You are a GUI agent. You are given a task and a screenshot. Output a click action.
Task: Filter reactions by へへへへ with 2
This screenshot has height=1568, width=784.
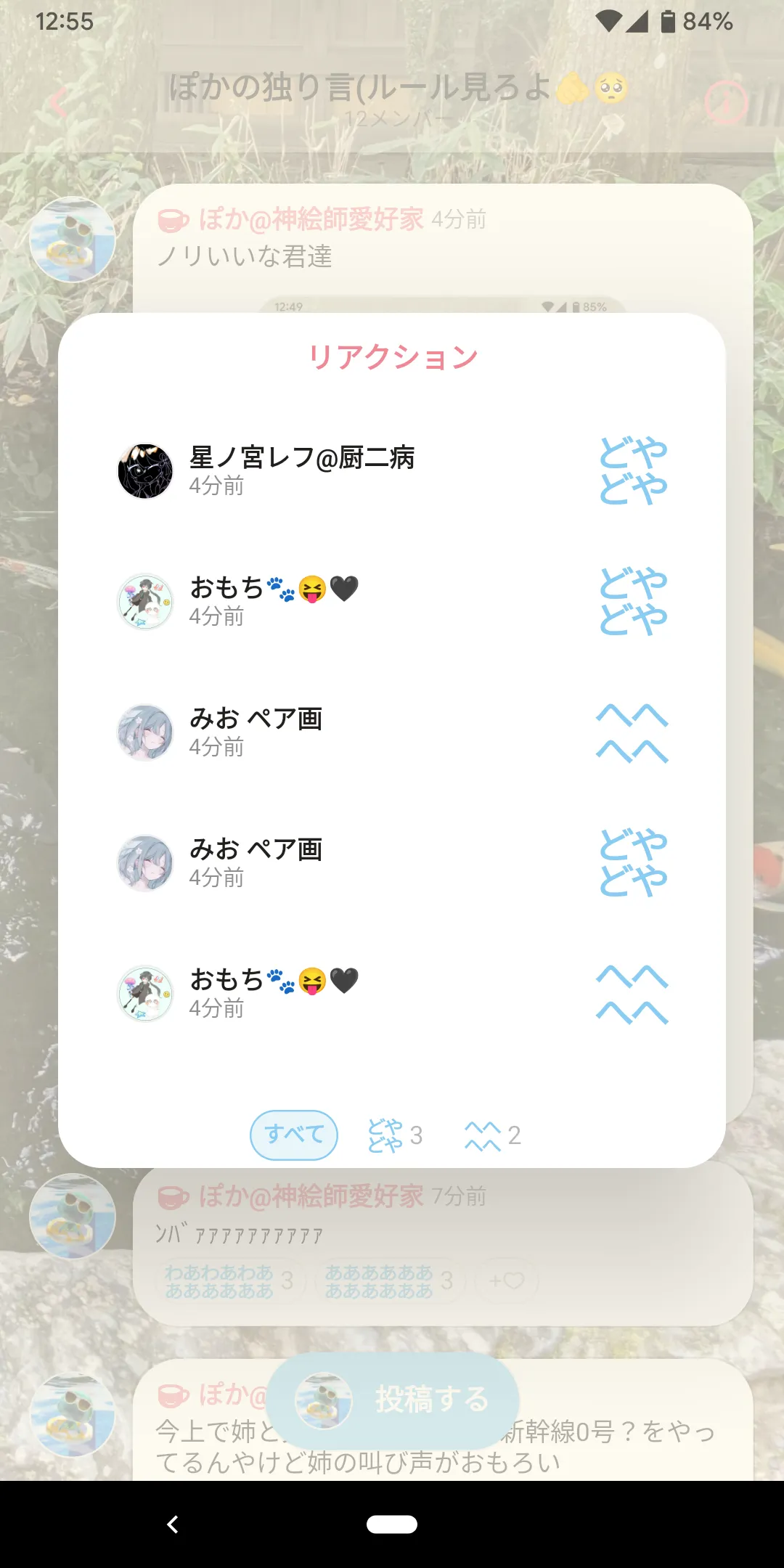[493, 1135]
